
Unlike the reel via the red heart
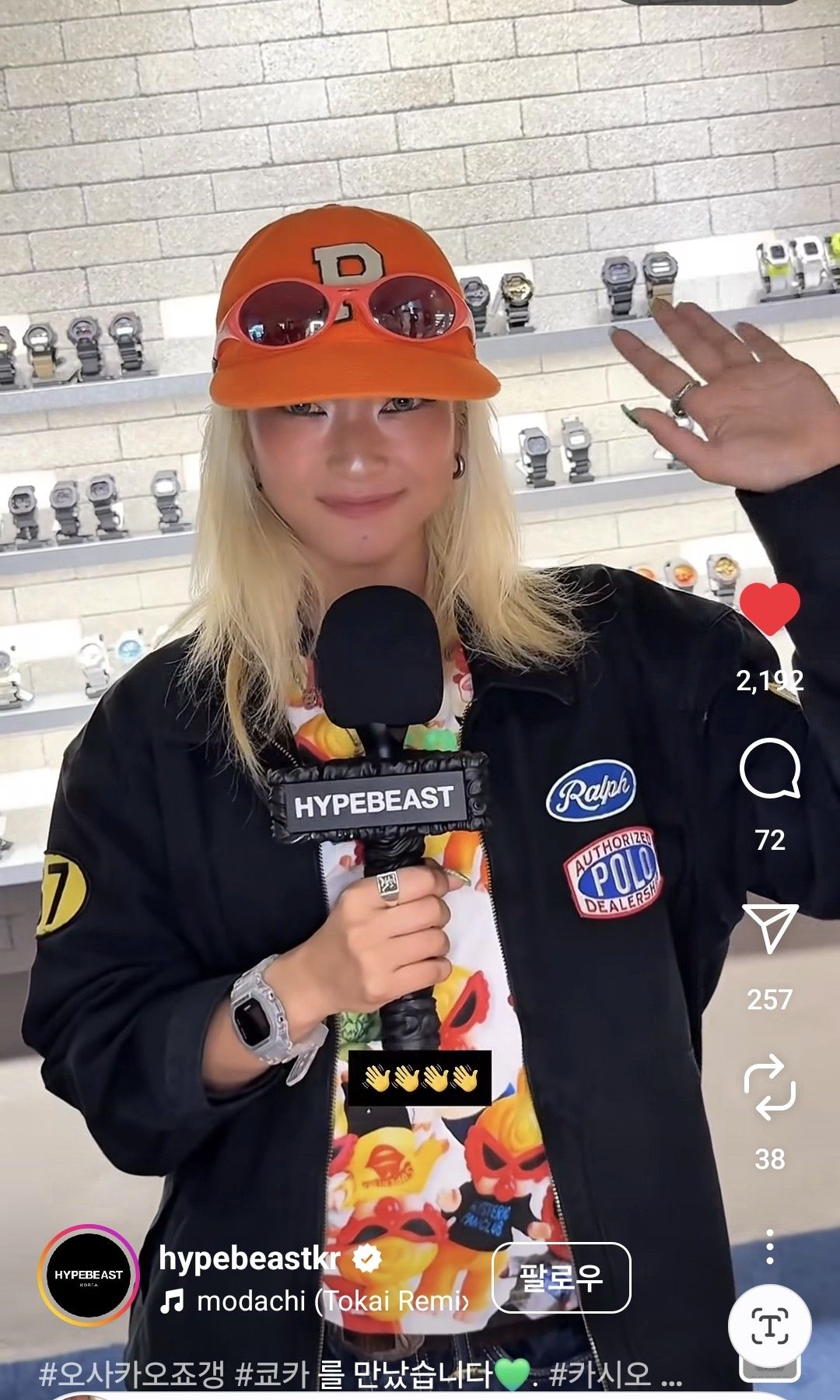tap(769, 609)
